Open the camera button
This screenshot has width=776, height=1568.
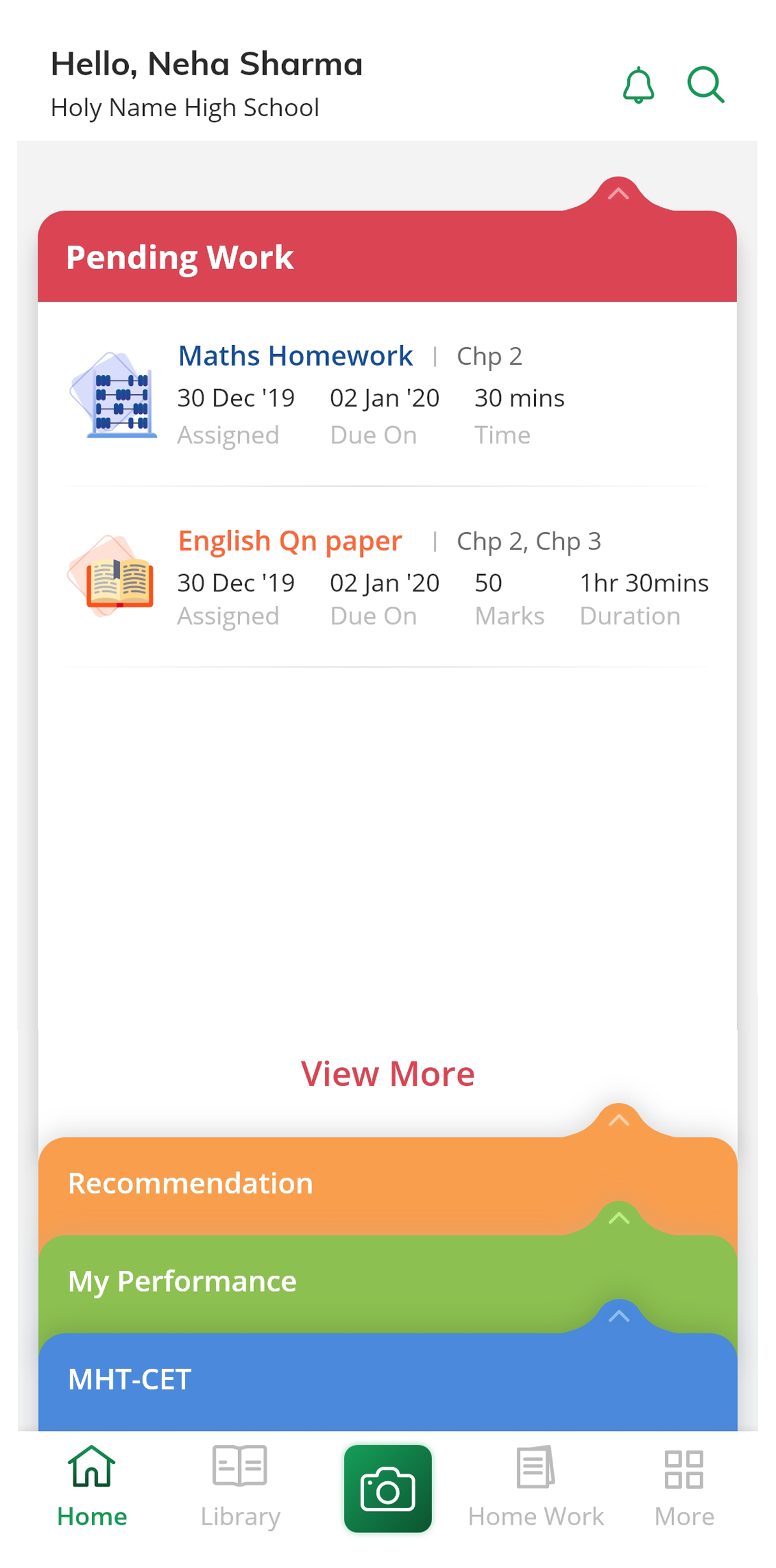[387, 1489]
